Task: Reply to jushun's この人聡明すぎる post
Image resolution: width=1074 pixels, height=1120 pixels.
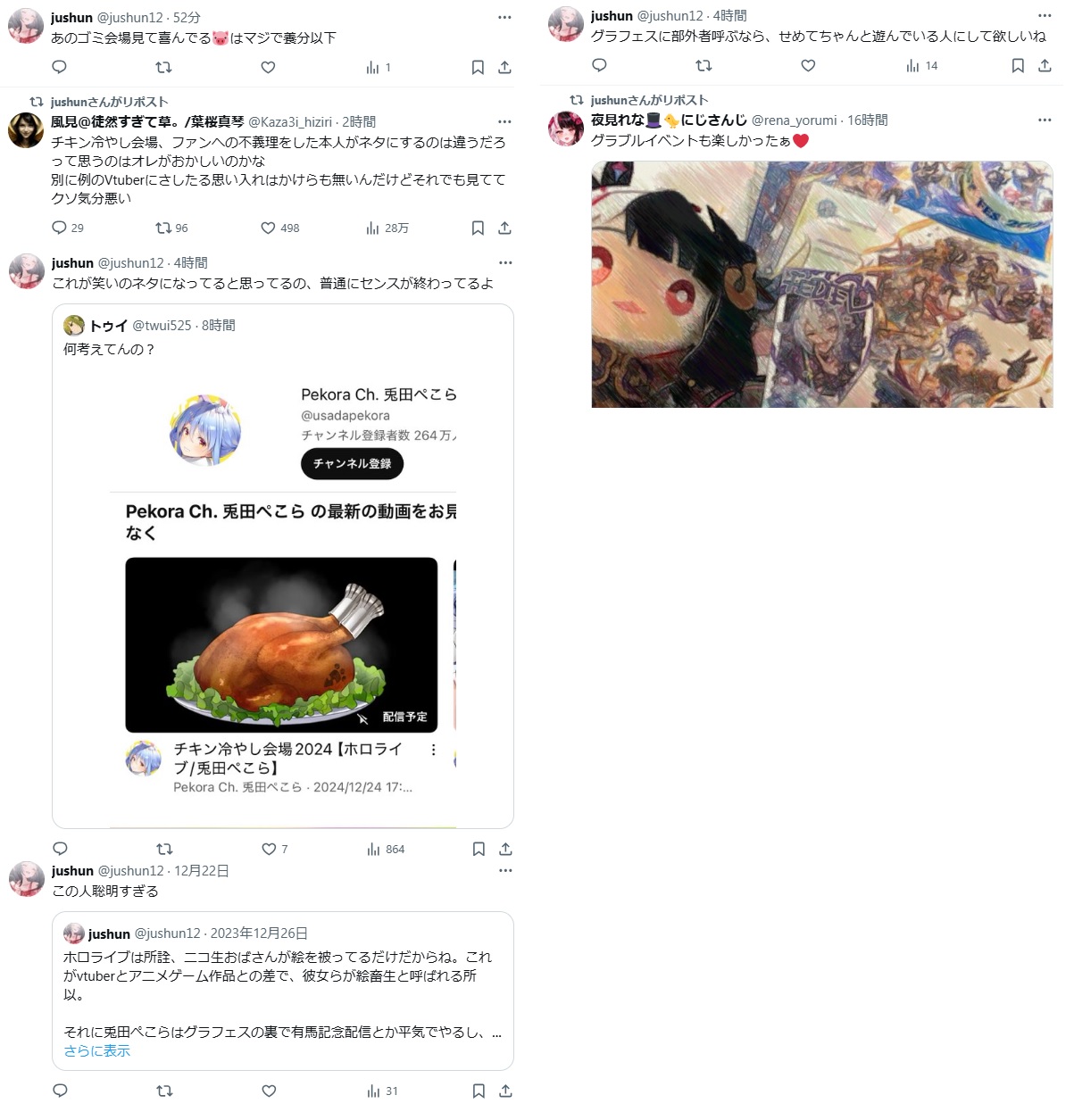Action: click(60, 1091)
